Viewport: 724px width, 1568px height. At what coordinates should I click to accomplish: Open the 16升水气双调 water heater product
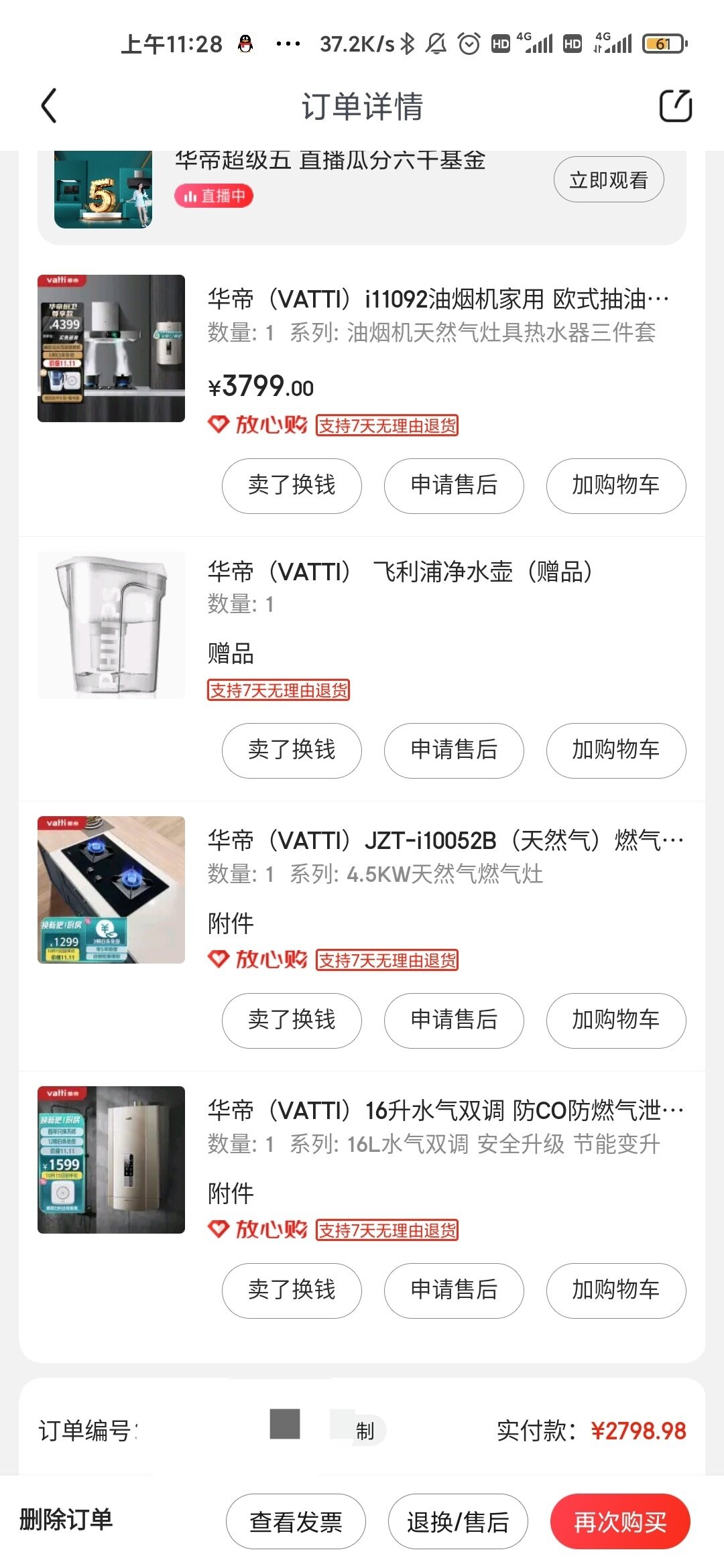(444, 1110)
